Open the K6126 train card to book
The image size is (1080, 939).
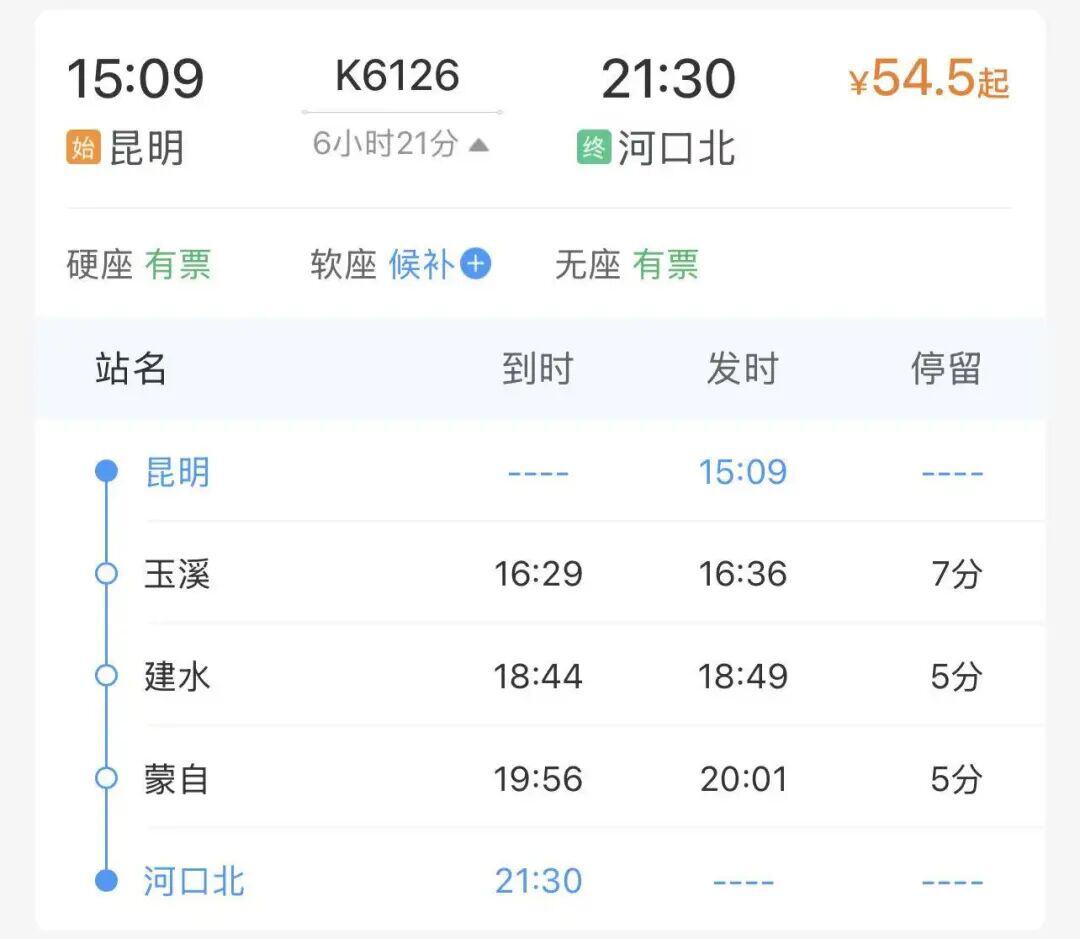pos(400,77)
